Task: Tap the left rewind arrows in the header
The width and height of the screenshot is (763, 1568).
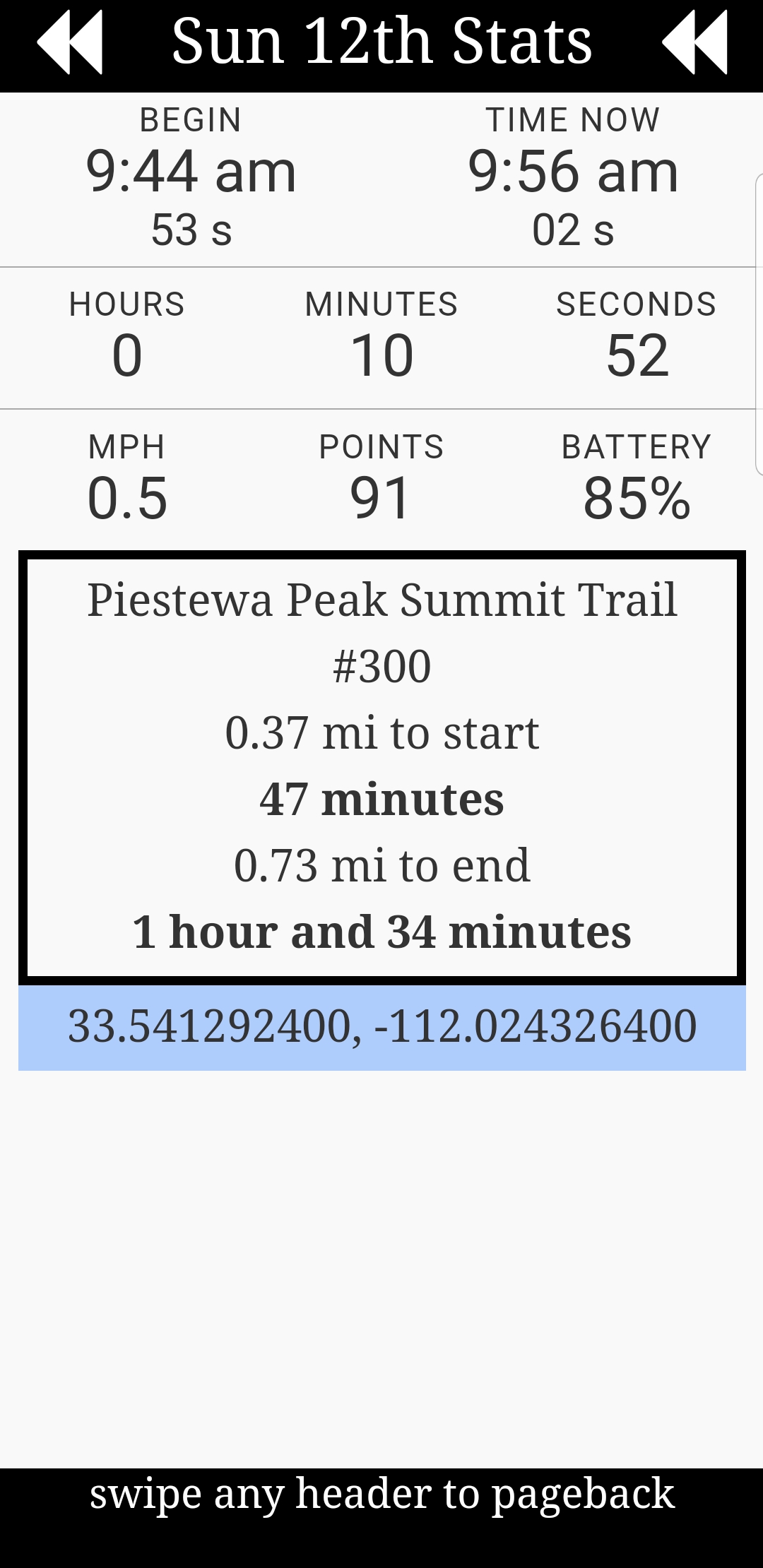Action: coord(69,42)
